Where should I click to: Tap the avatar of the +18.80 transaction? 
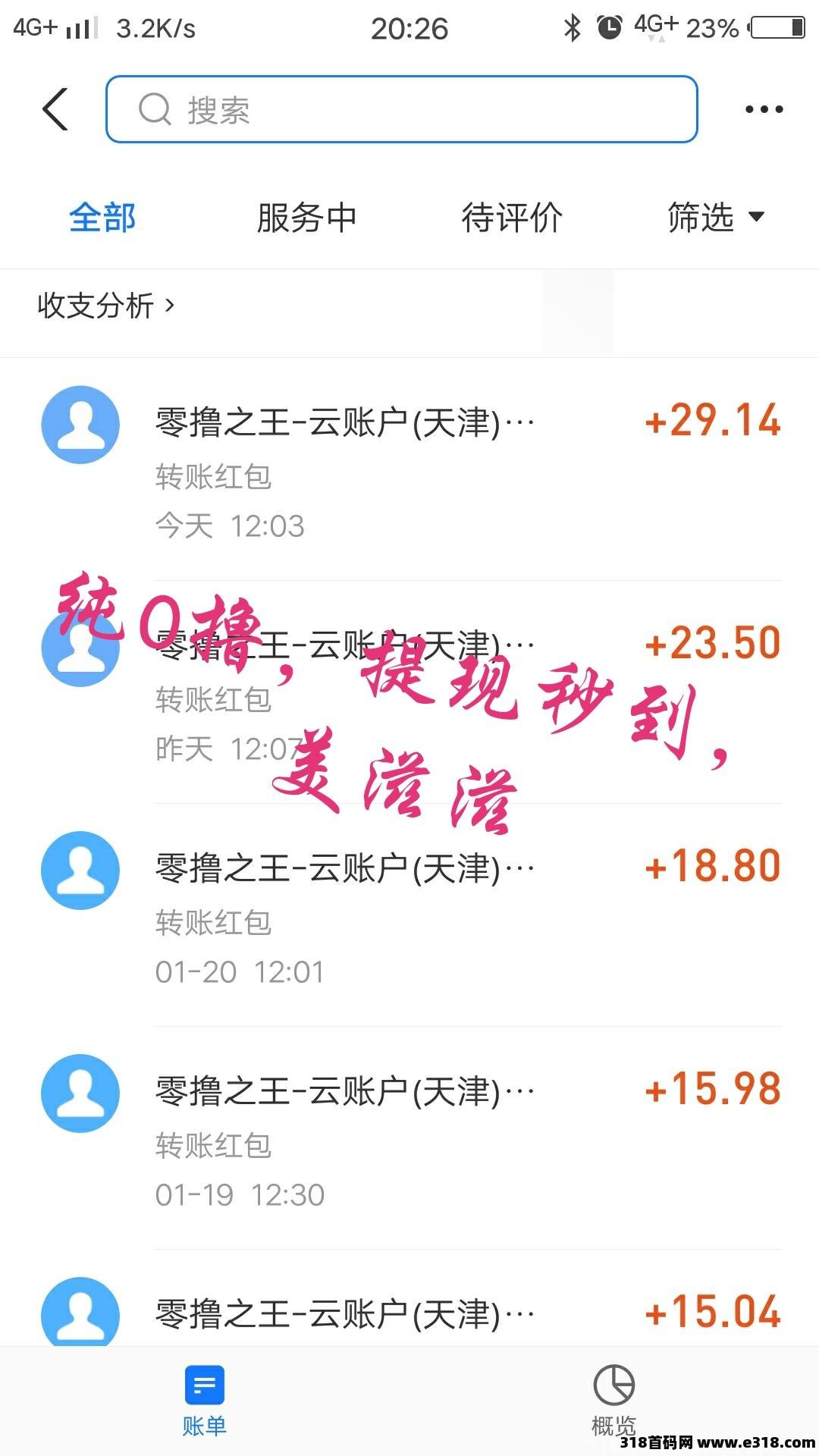coord(80,871)
